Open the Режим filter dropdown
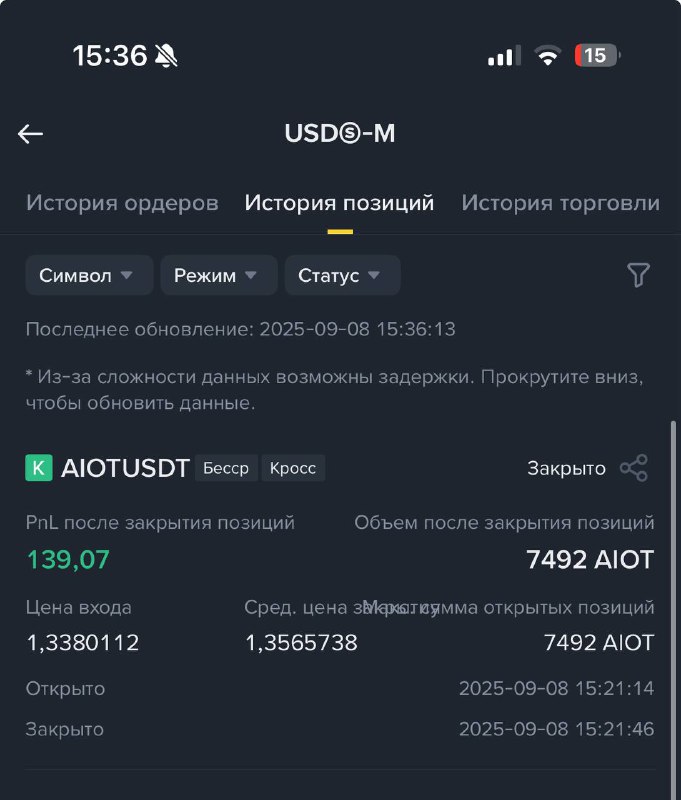The width and height of the screenshot is (681, 800). [219, 276]
